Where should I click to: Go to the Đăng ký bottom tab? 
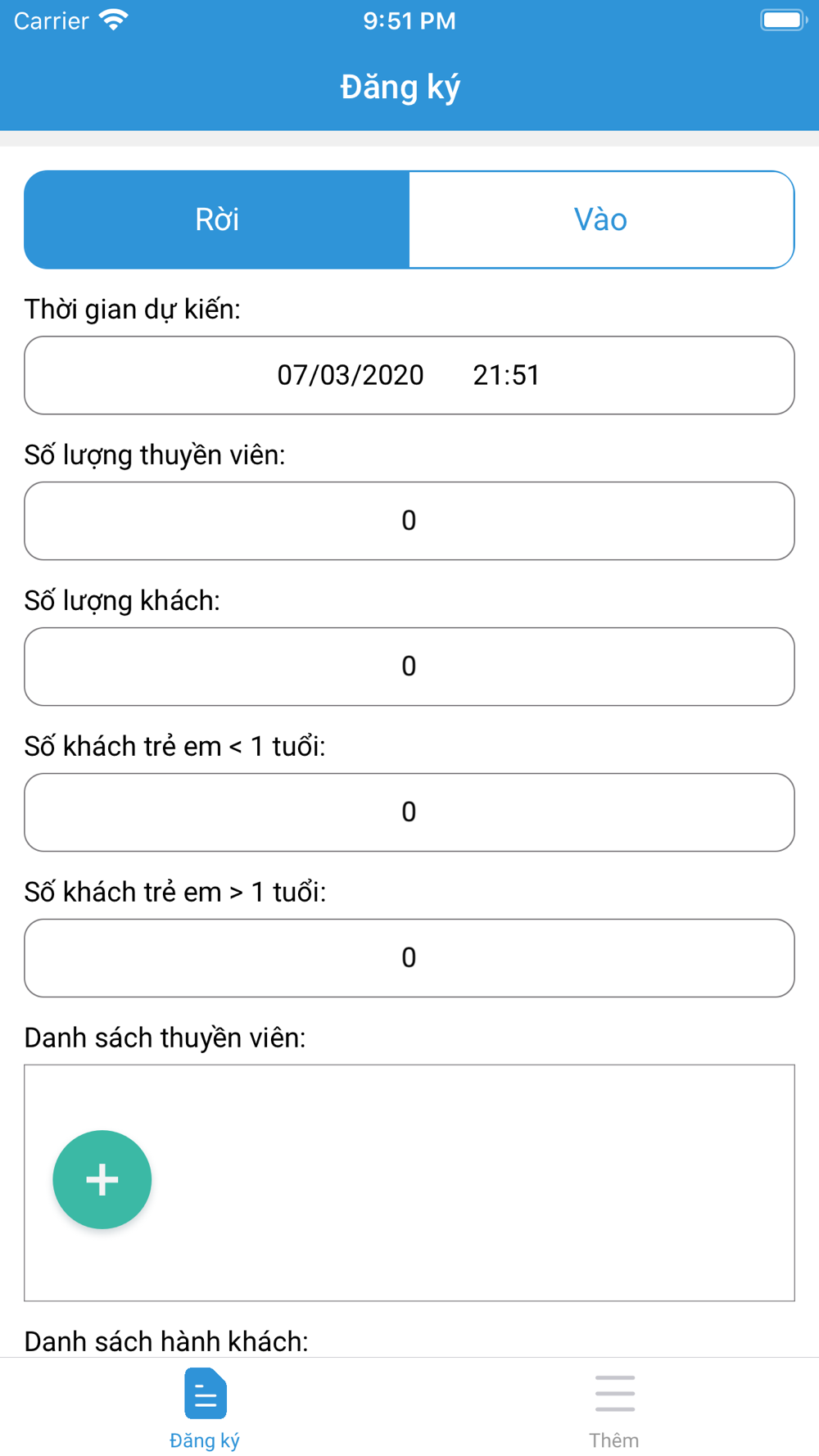click(x=205, y=1410)
